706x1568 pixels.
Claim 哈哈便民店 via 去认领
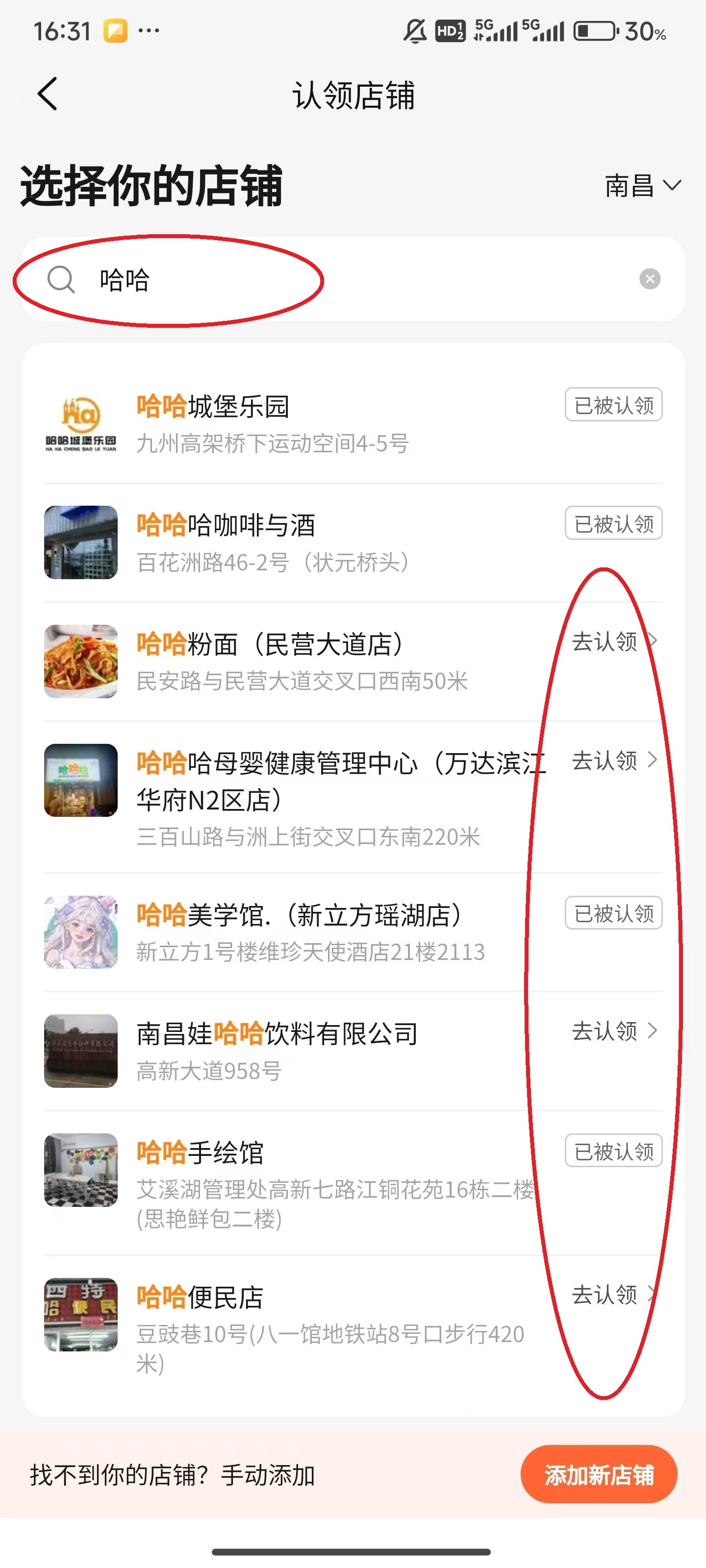tap(613, 1295)
